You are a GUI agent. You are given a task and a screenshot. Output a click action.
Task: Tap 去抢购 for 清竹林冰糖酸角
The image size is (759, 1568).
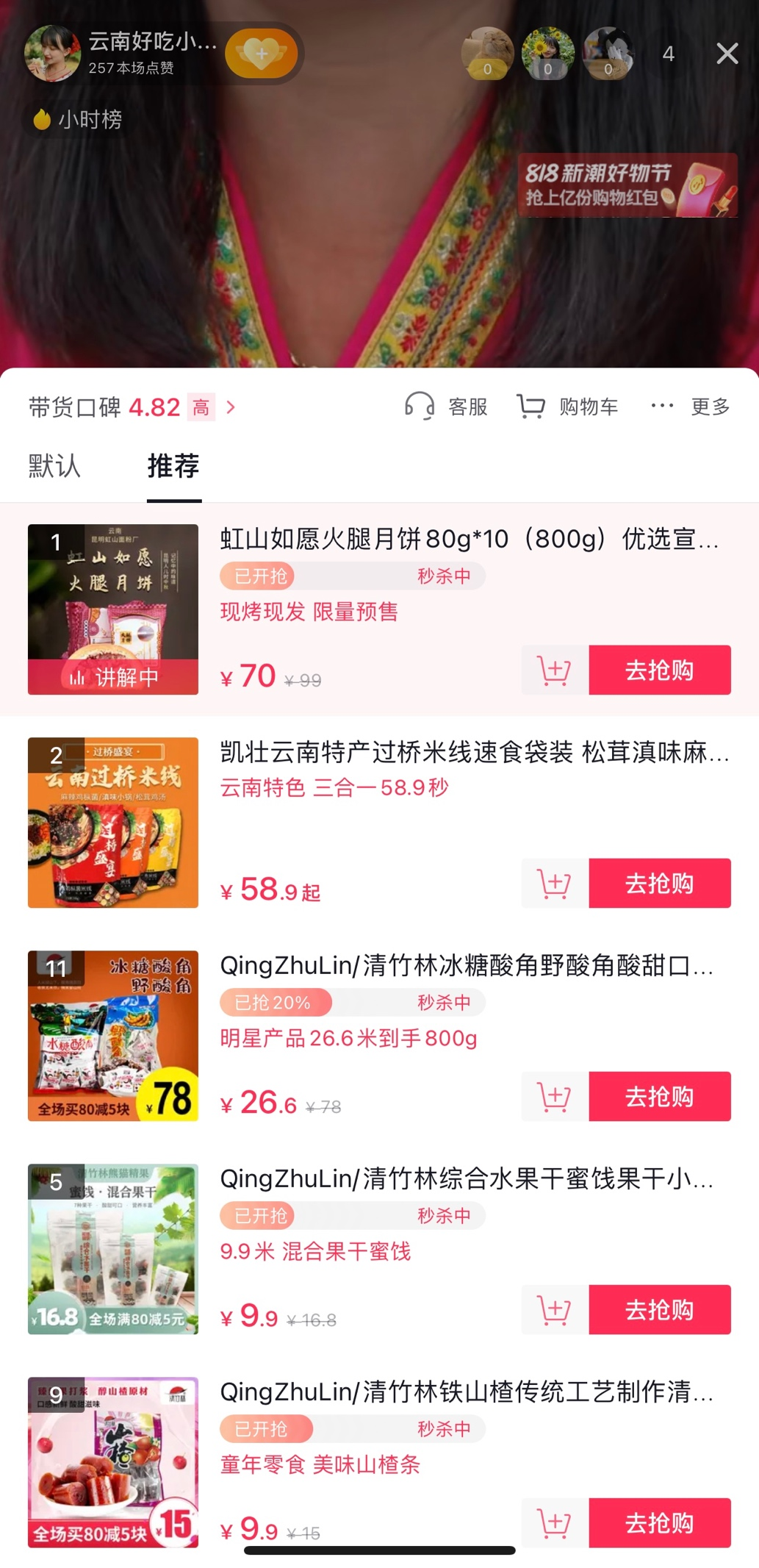659,1097
